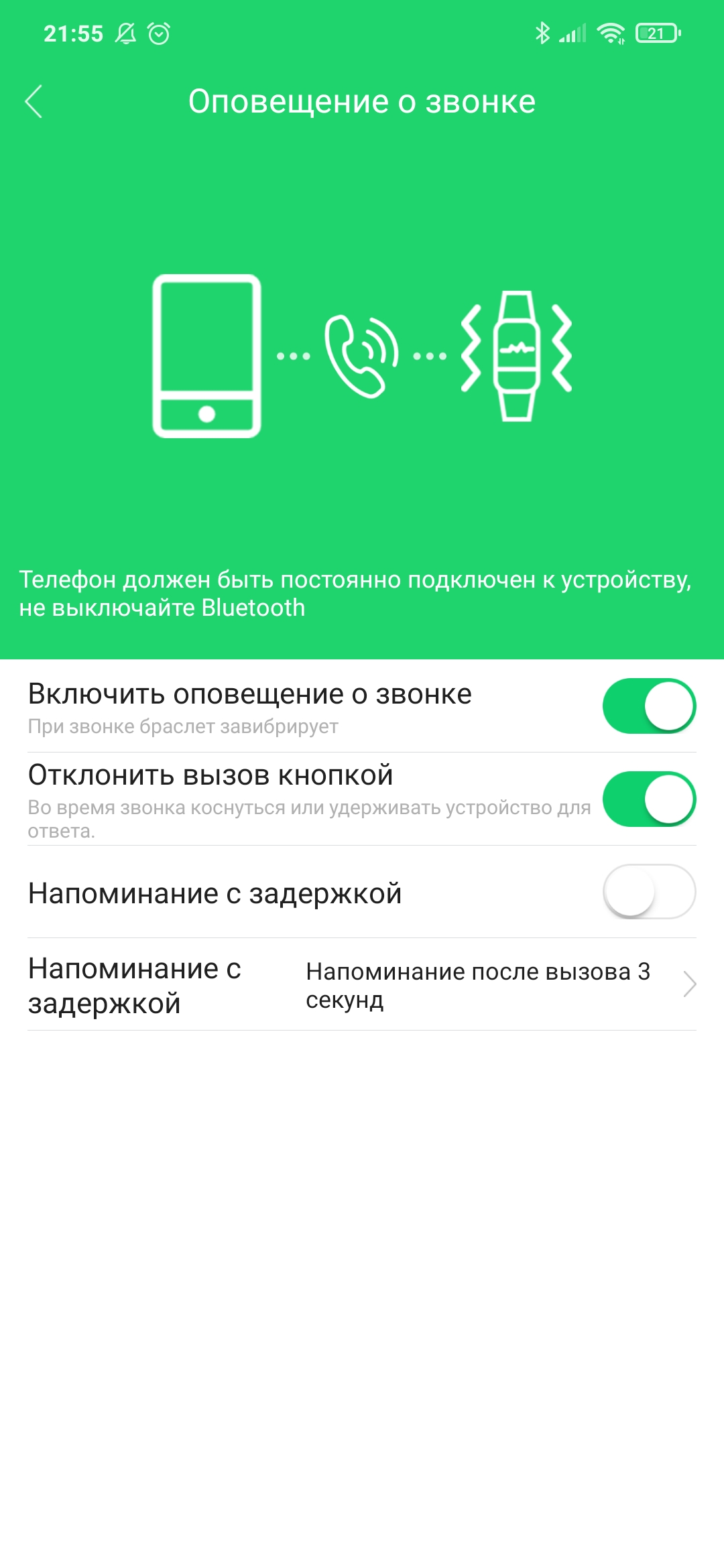Go back from the call alert screen
Image resolution: width=724 pixels, height=1568 pixels.
tap(34, 102)
